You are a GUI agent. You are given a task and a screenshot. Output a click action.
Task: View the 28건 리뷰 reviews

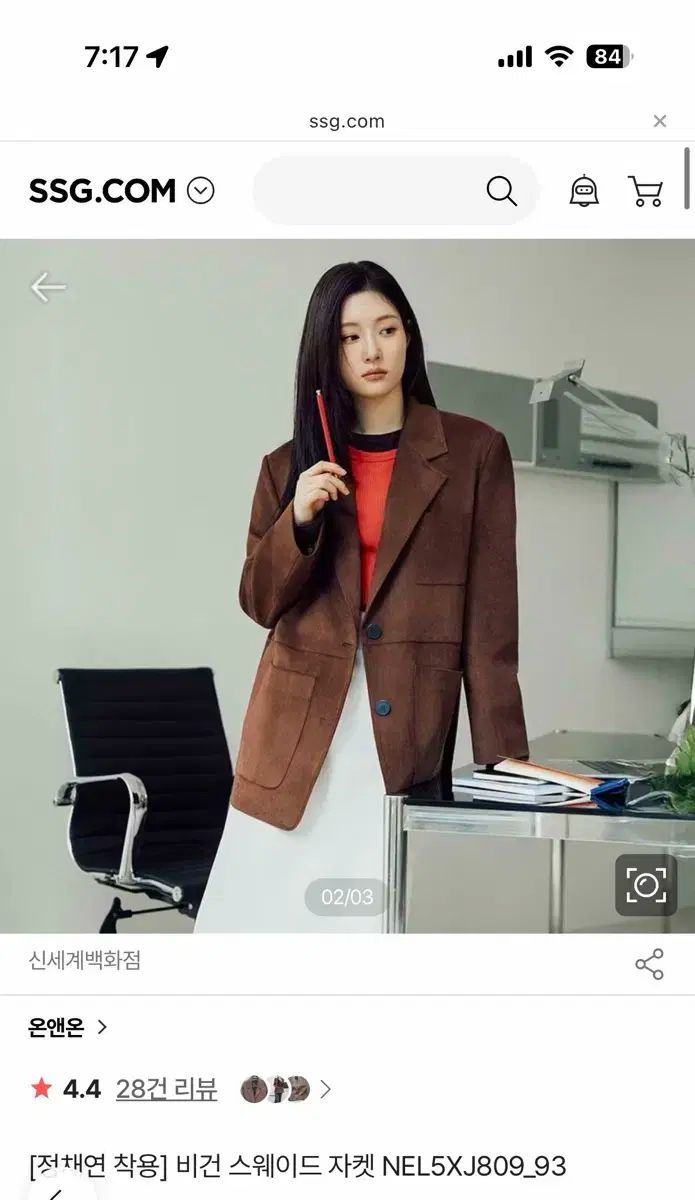click(166, 1089)
